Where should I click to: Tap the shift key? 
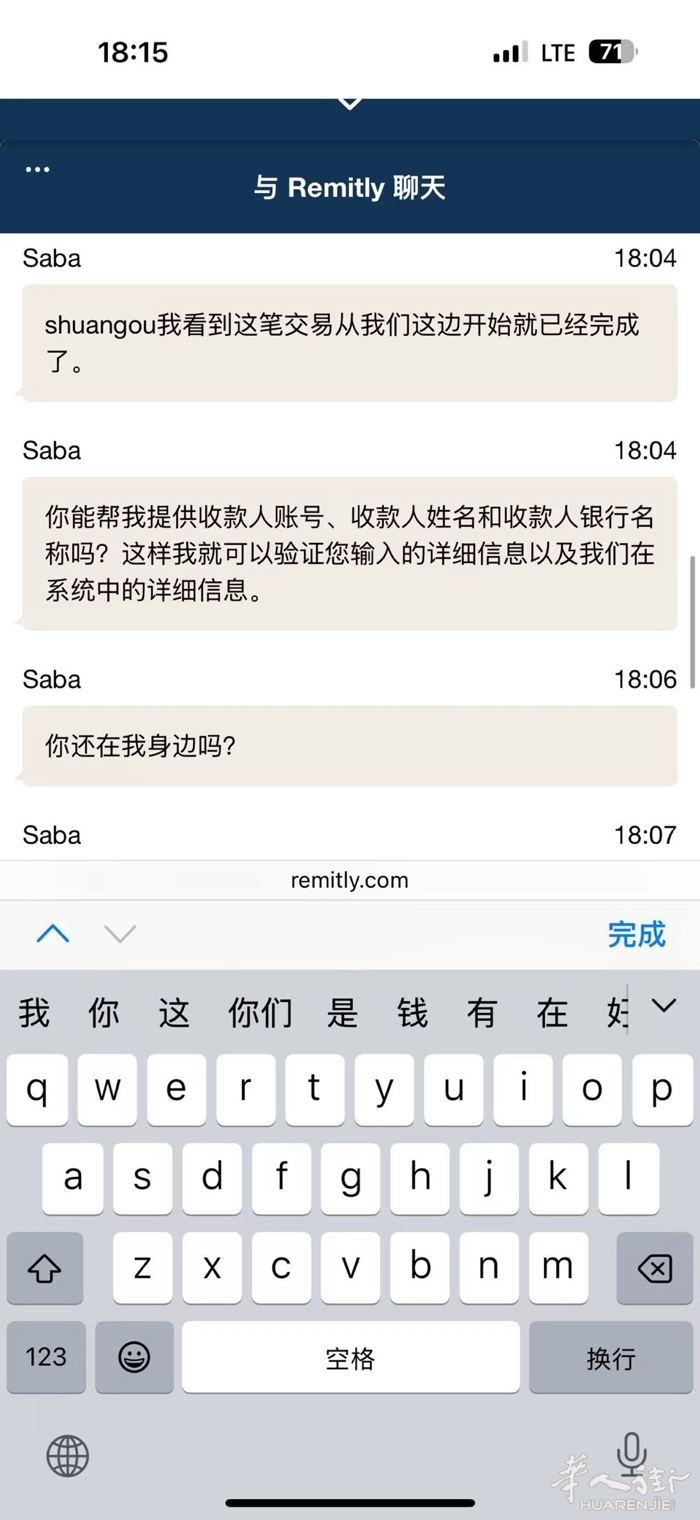(45, 1270)
